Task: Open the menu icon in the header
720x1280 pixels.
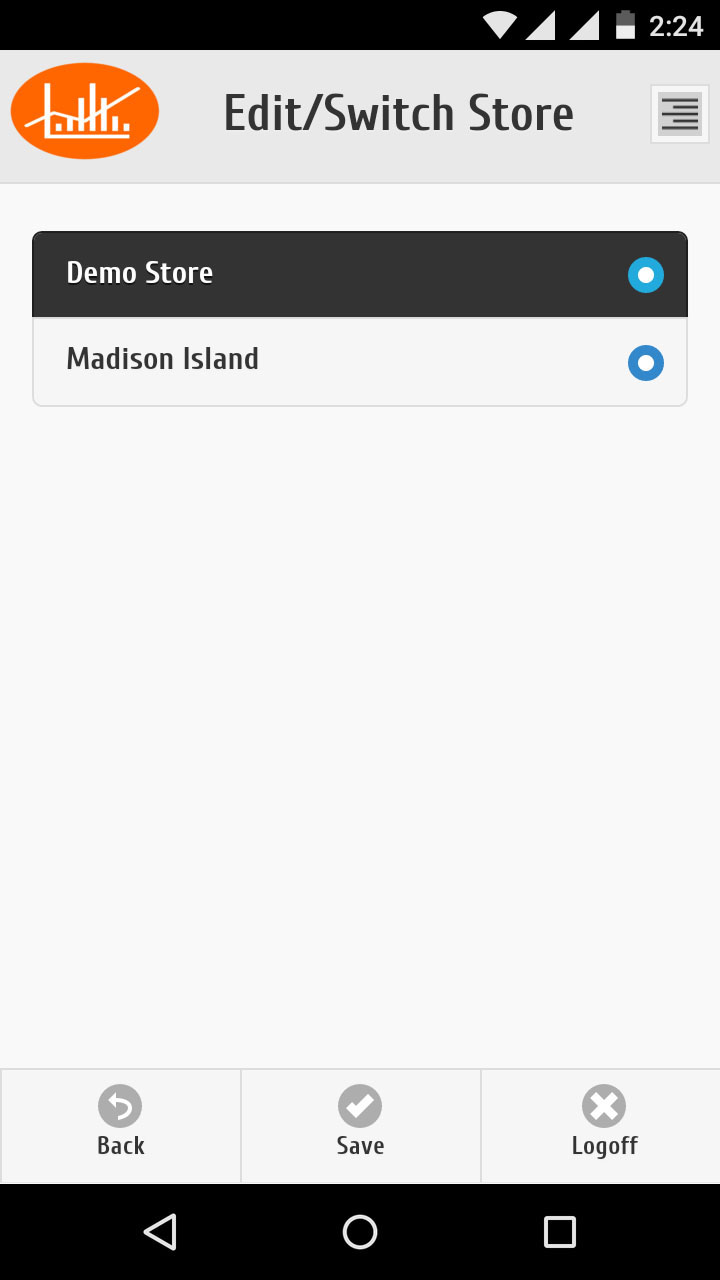Action: click(x=680, y=114)
